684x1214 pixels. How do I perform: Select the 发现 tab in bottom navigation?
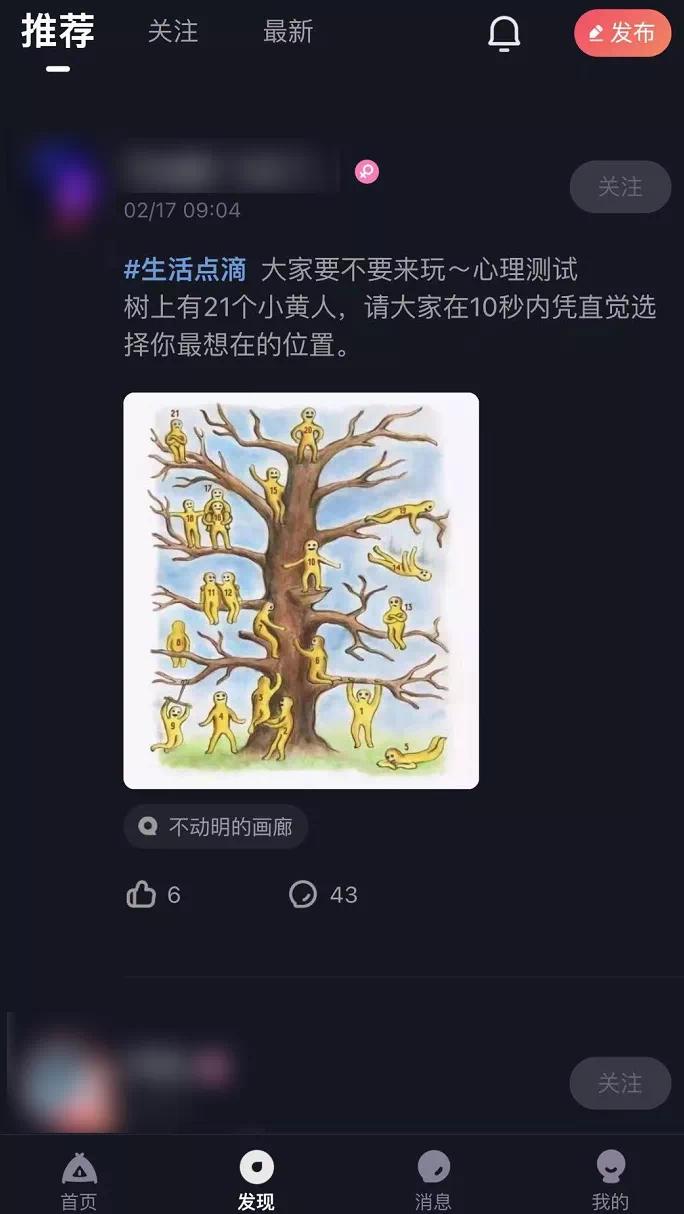[x=256, y=1178]
